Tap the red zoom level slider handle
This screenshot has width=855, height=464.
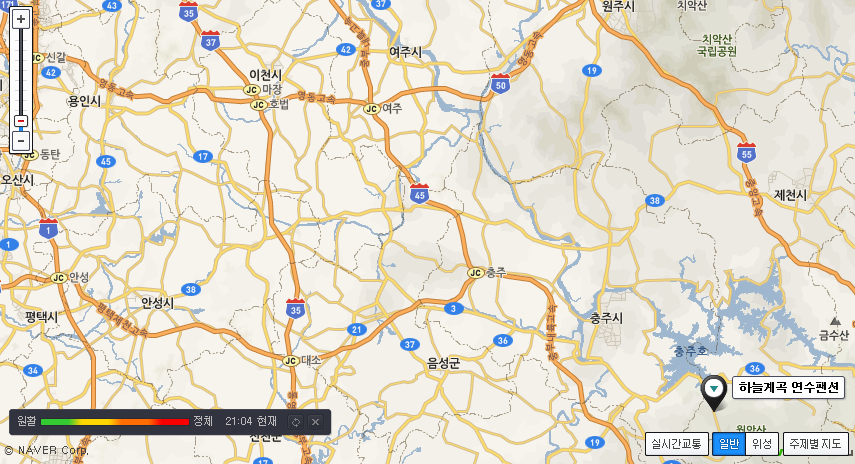21,121
